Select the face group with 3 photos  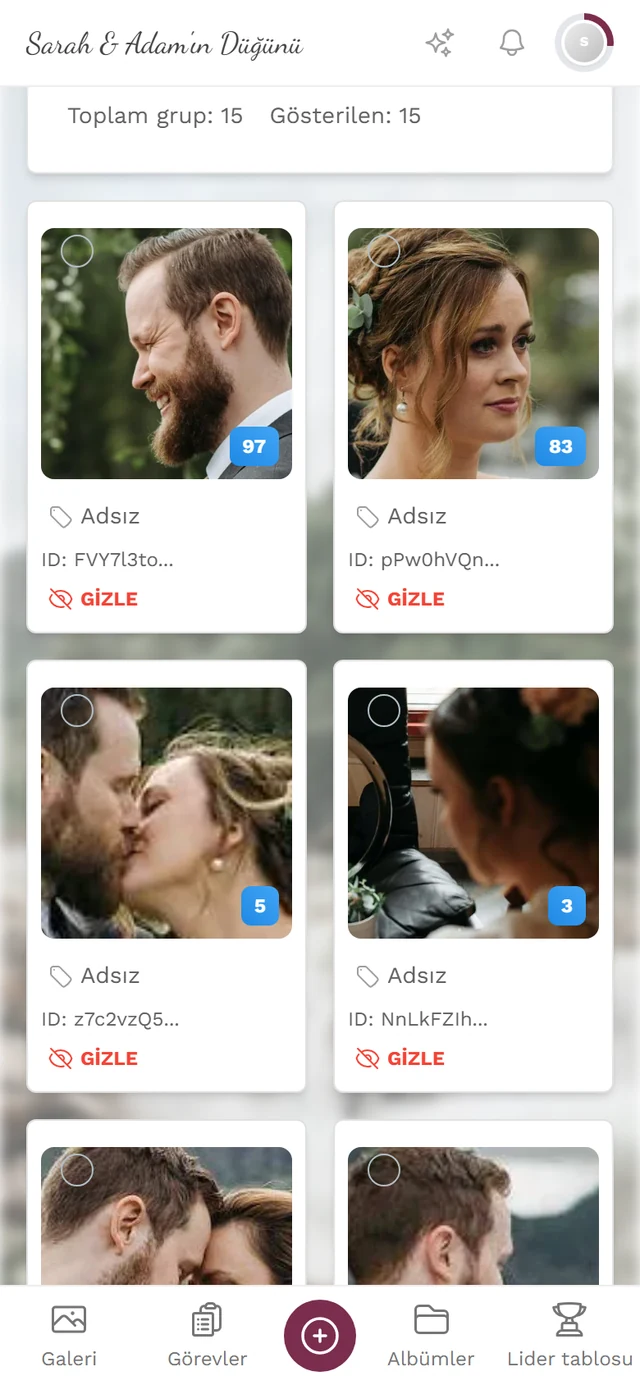point(384,710)
